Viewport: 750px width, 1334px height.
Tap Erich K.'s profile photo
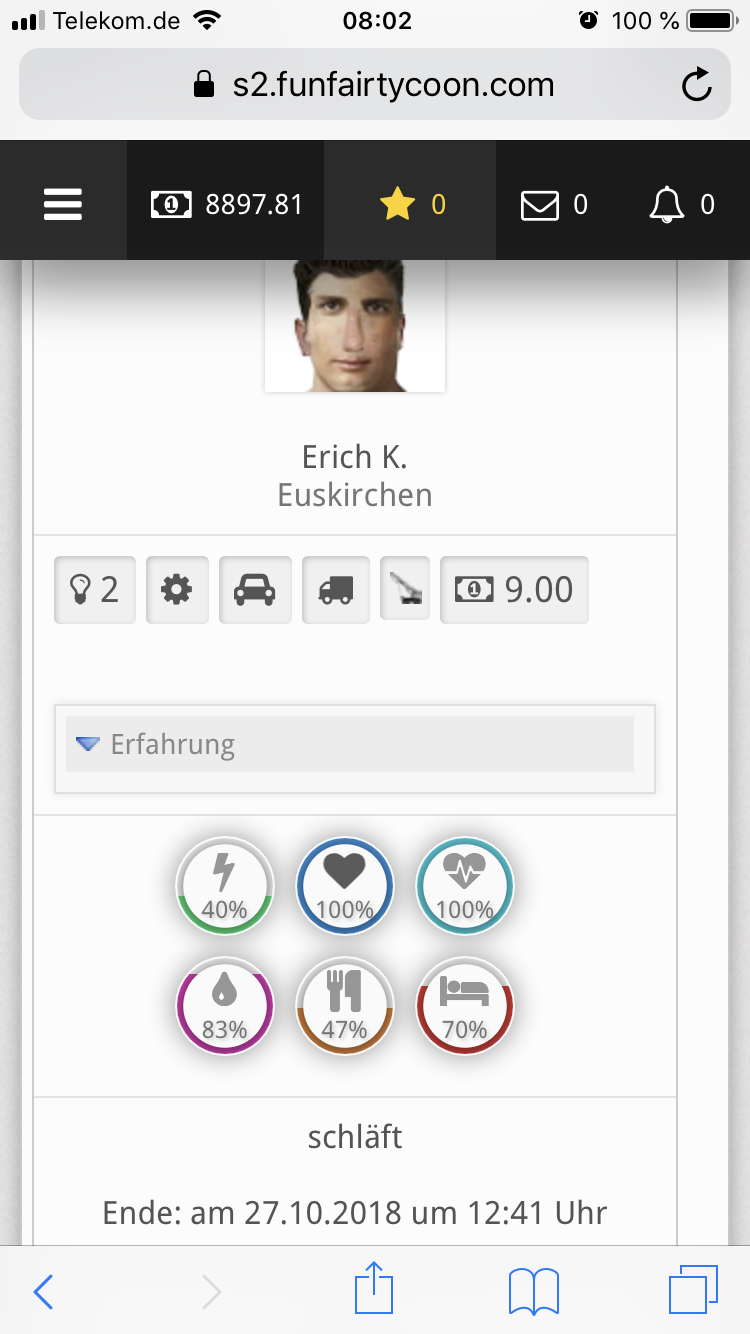pyautogui.click(x=354, y=325)
